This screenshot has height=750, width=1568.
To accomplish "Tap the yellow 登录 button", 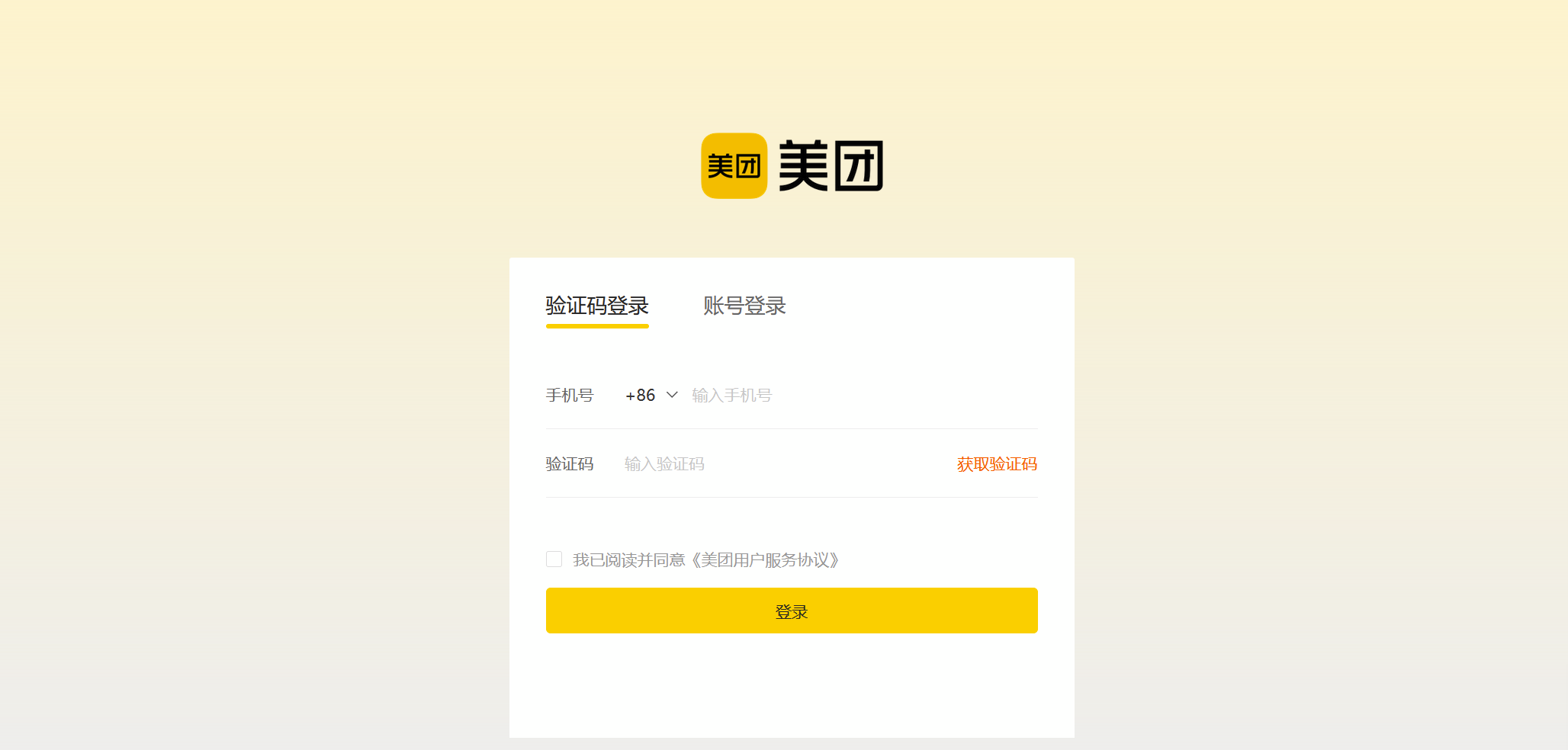I will pos(792,611).
